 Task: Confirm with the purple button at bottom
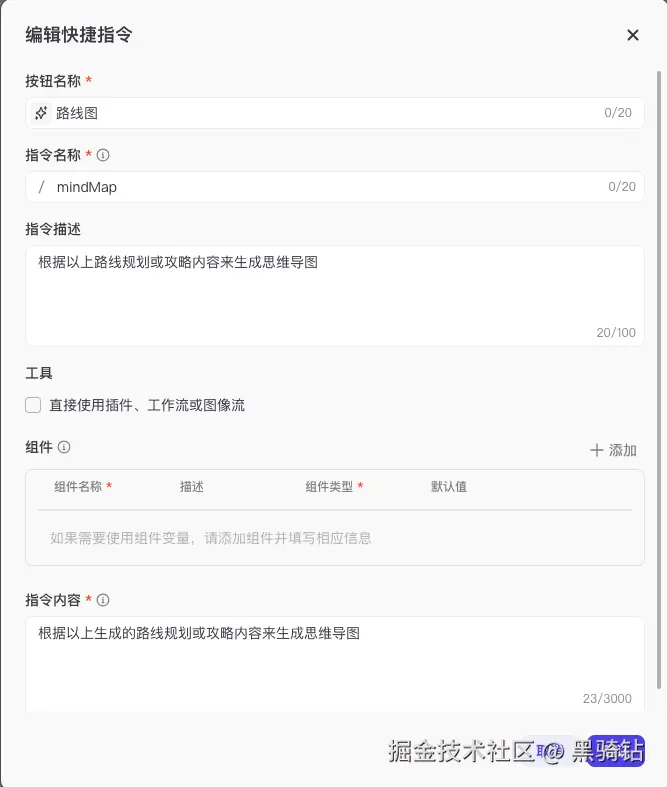pos(616,751)
